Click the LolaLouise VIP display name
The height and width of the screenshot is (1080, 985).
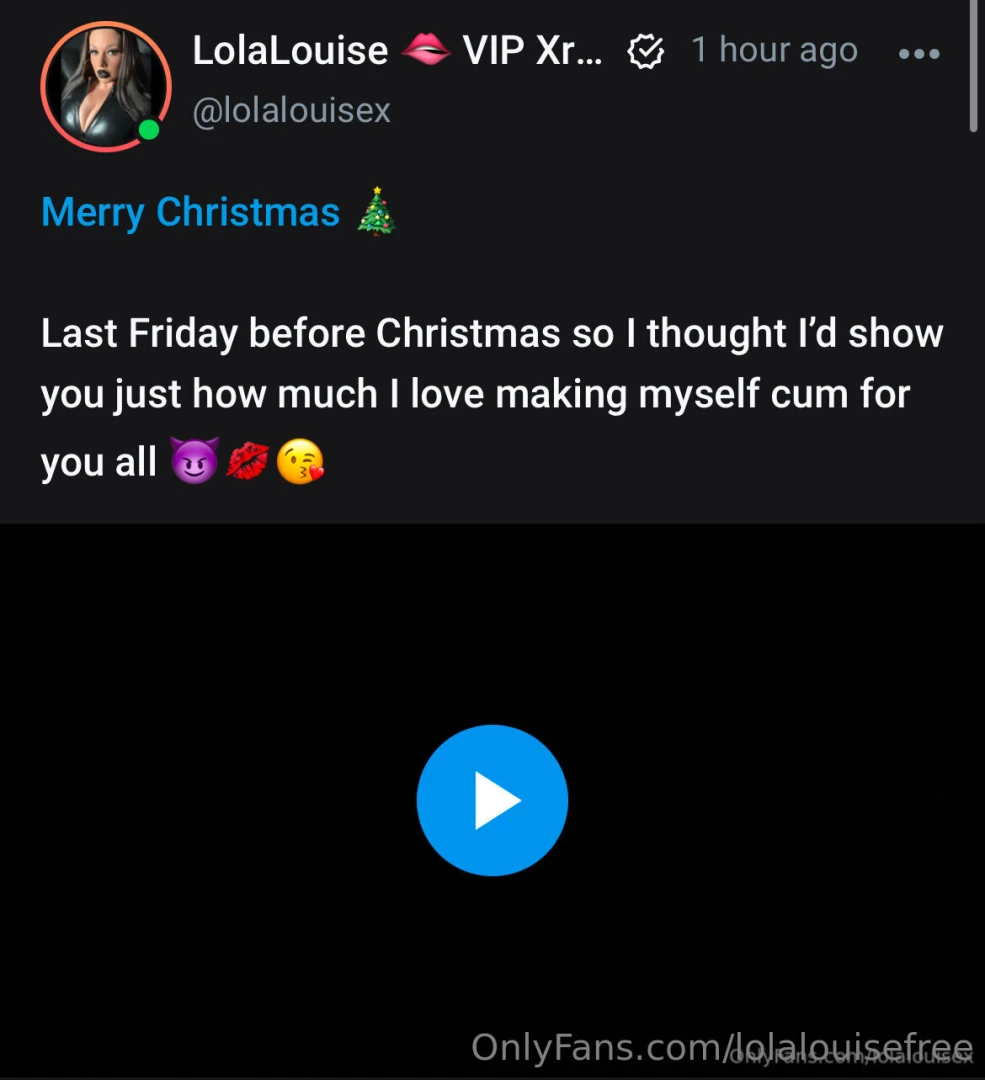coord(290,50)
